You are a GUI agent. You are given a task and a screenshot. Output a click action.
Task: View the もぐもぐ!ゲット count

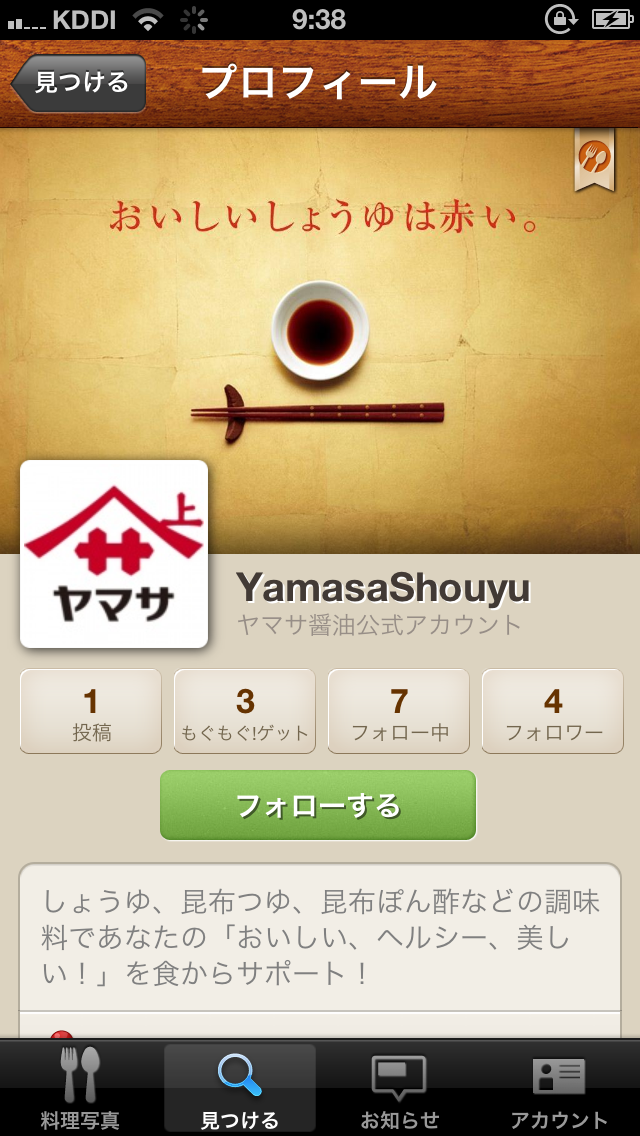pyautogui.click(x=245, y=711)
